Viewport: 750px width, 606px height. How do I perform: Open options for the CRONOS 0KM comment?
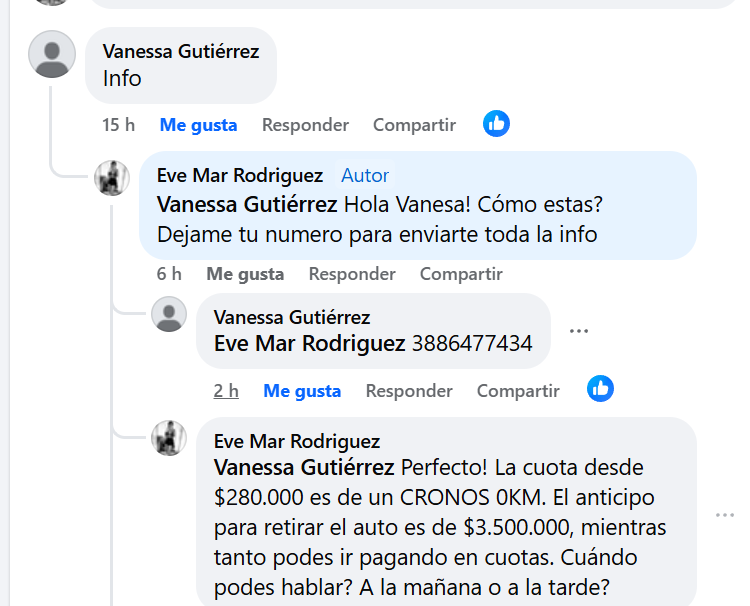pyautogui.click(x=725, y=516)
